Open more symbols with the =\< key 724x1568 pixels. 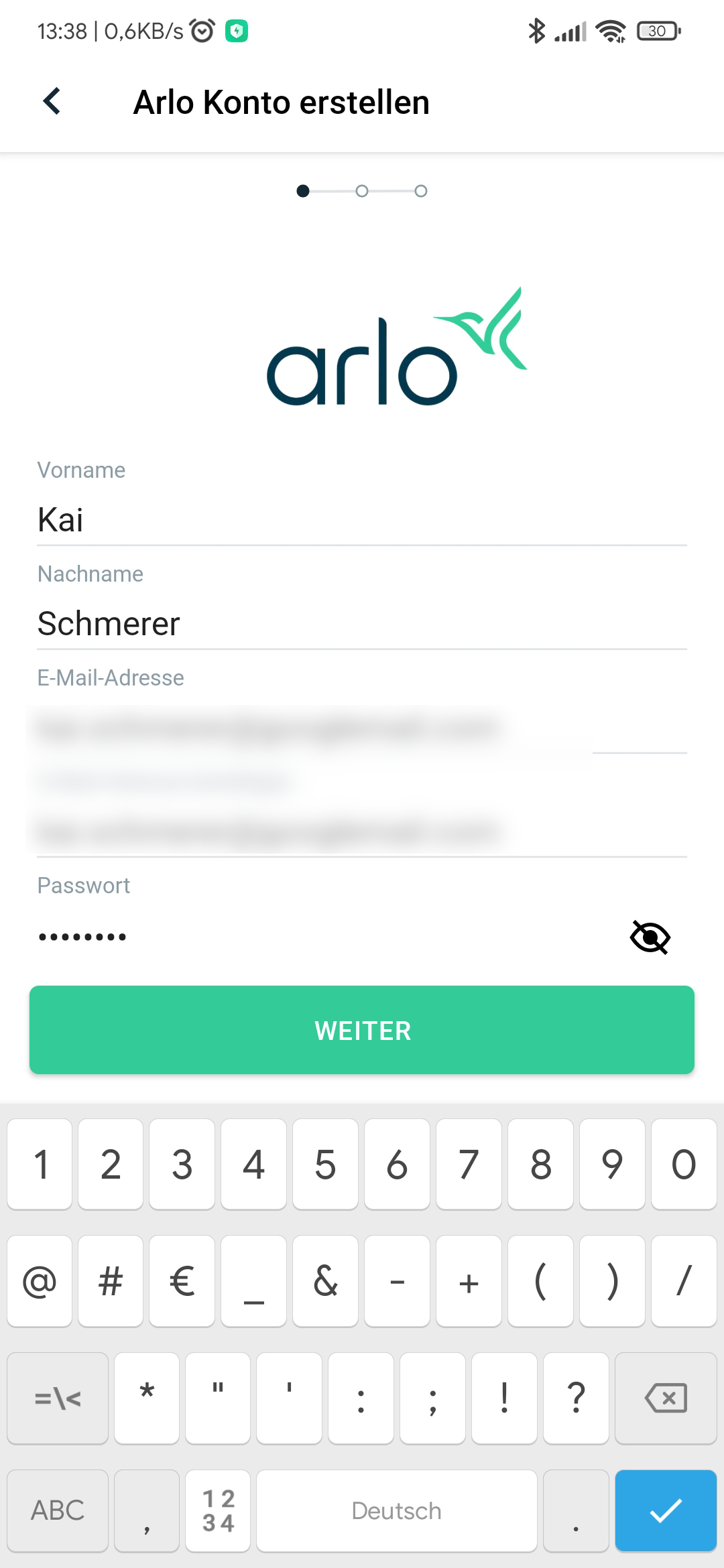pyautogui.click(x=58, y=1398)
